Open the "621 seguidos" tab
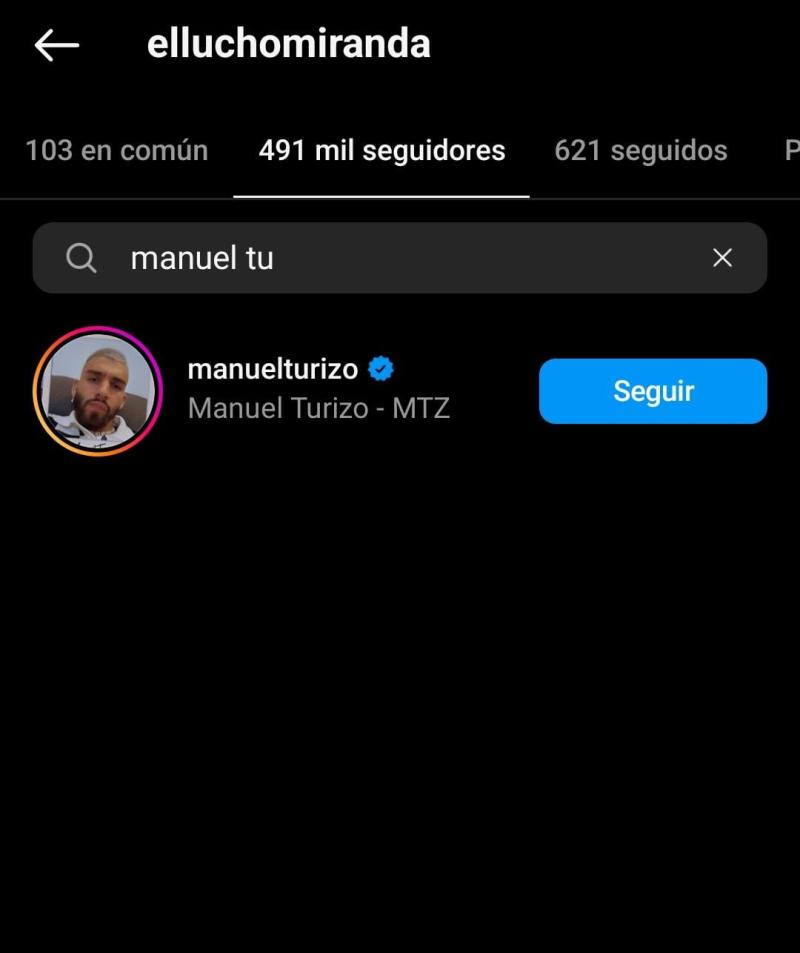 [x=640, y=150]
